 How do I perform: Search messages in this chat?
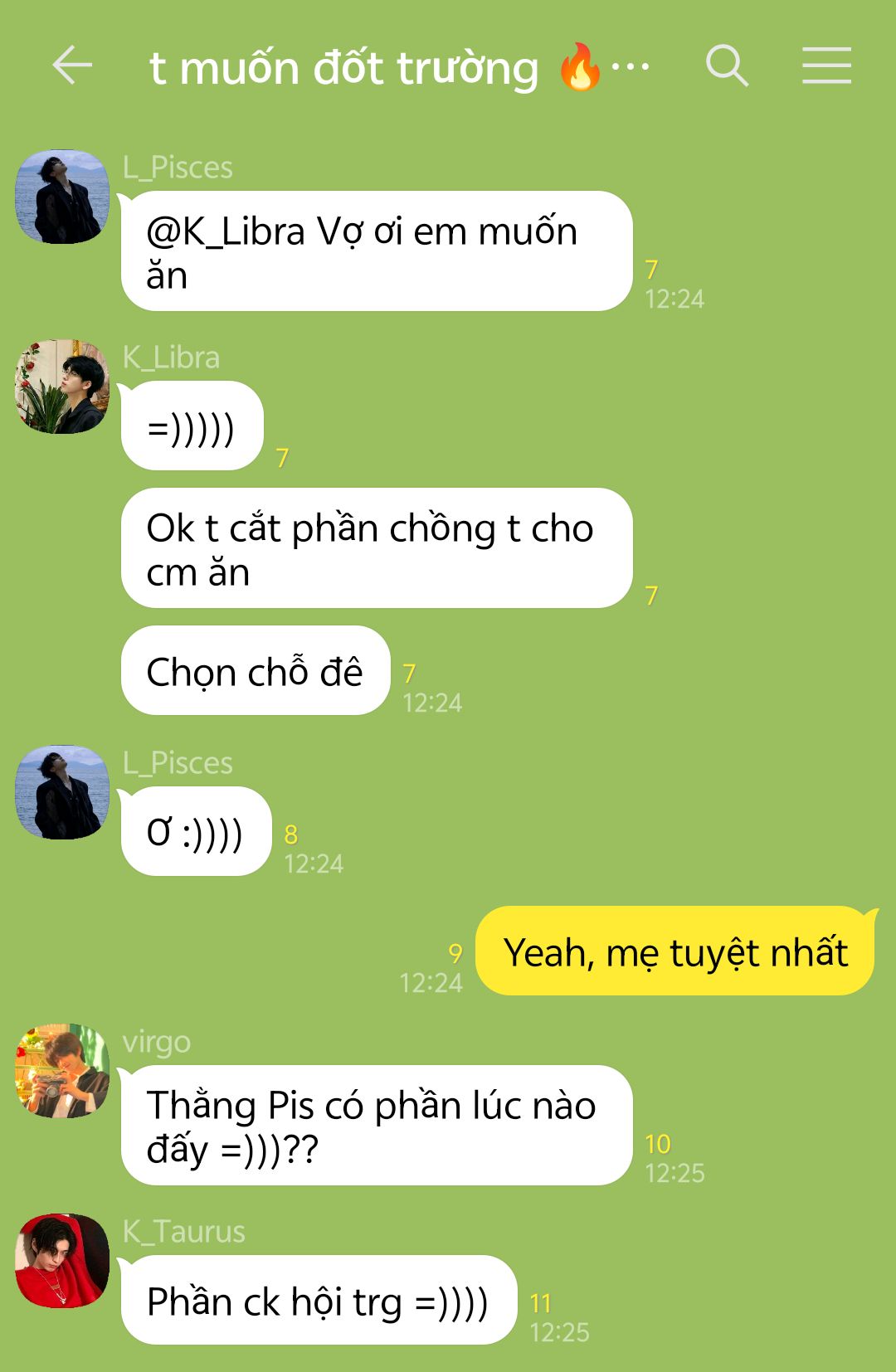pos(727,66)
